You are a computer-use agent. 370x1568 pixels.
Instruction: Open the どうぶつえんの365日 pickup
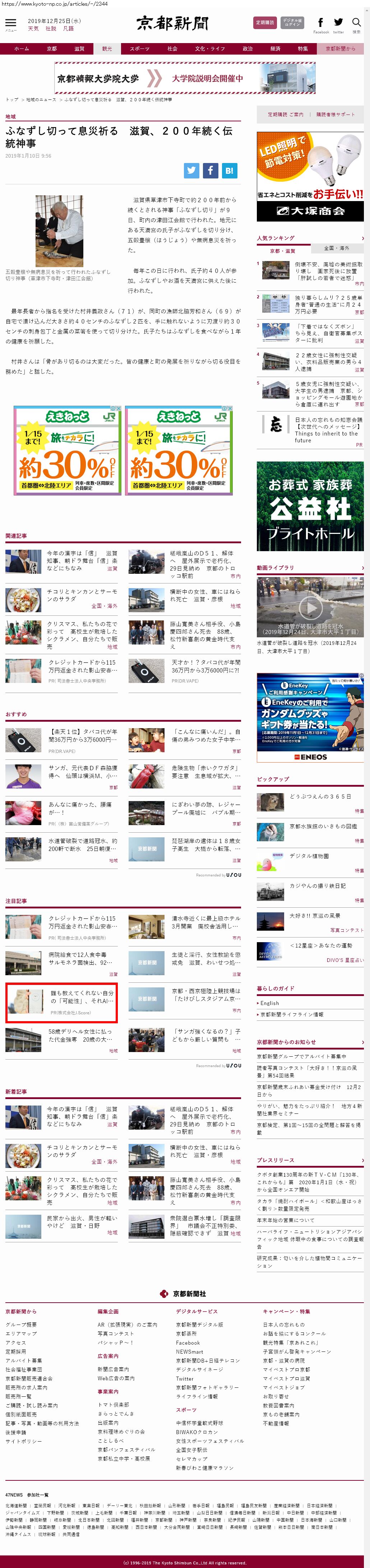(320, 796)
